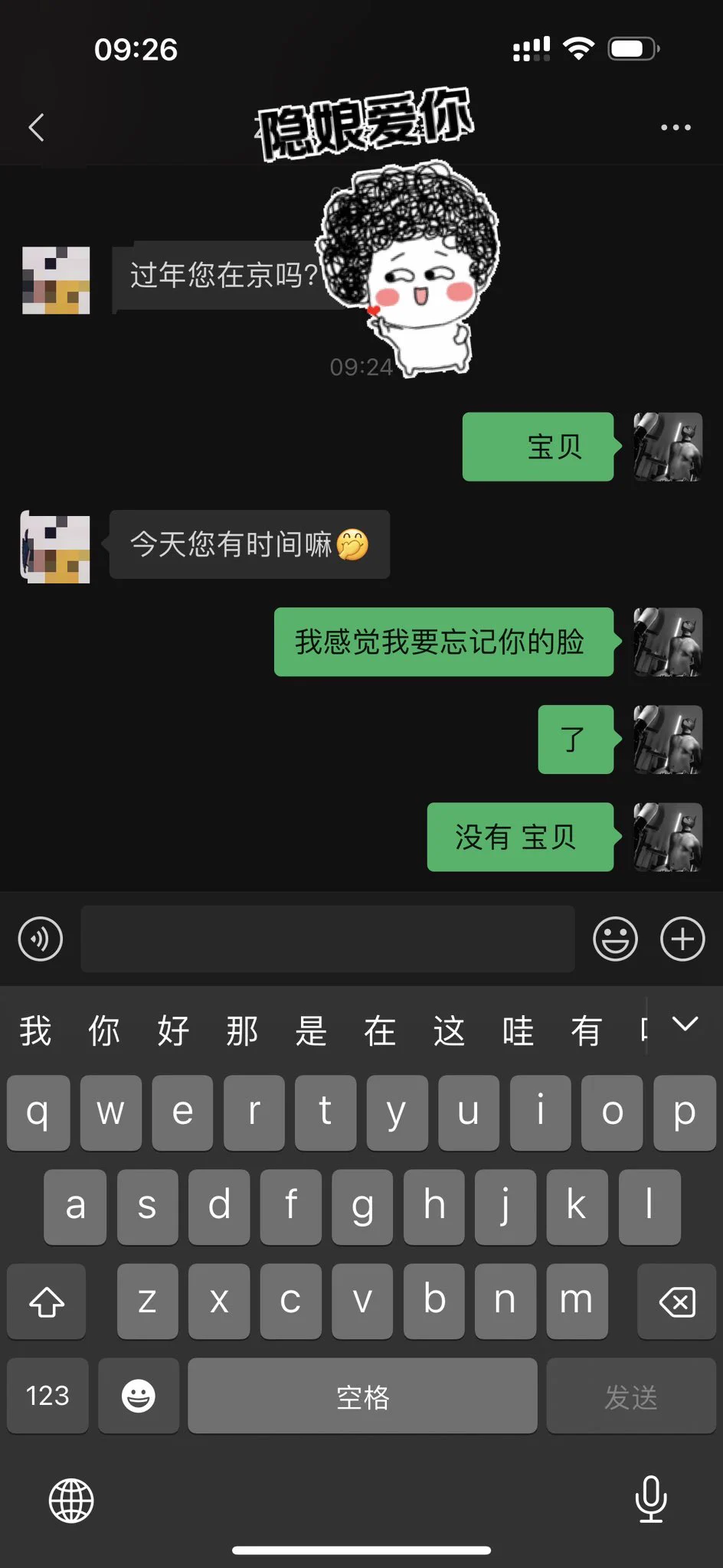Expand the candidate word list
This screenshot has height=1568, width=723.
click(x=685, y=1024)
